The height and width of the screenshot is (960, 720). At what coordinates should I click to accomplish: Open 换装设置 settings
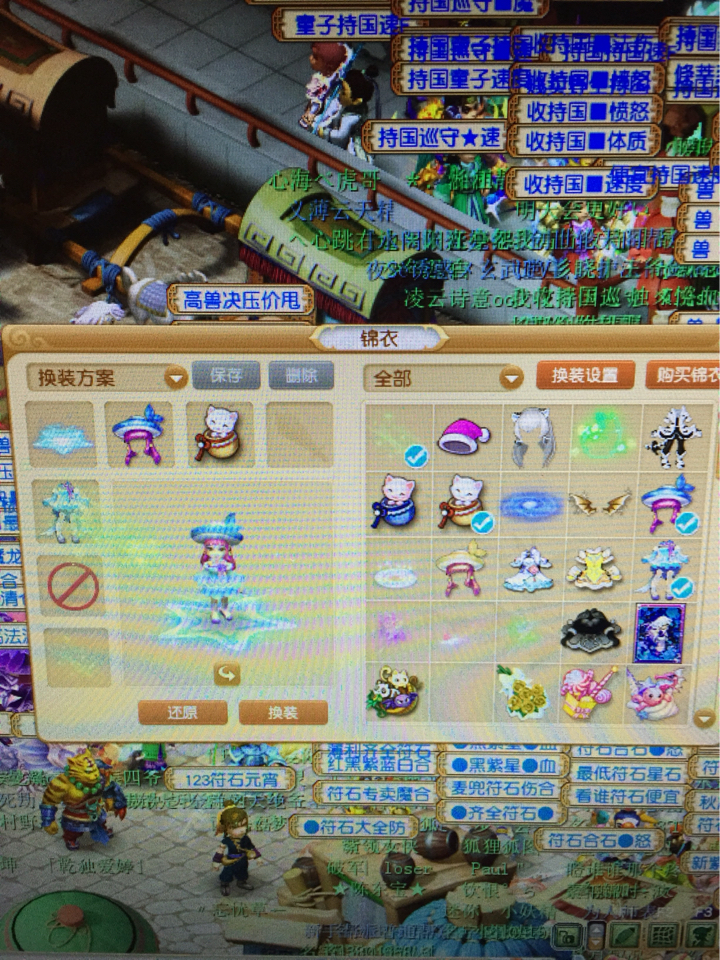[x=585, y=375]
